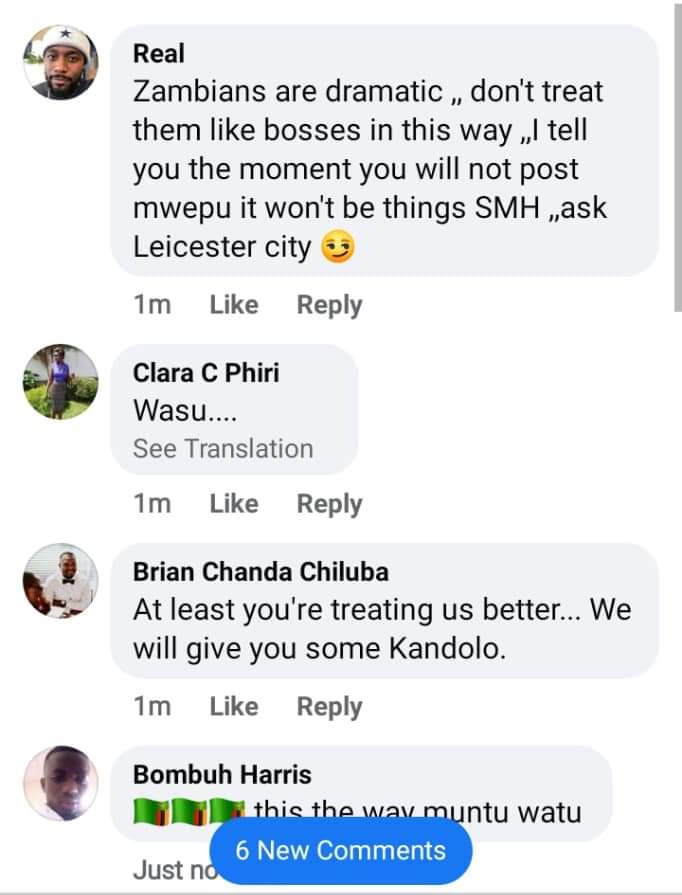Like Clara C Phiri's comment
The image size is (682, 895).
[x=233, y=505]
